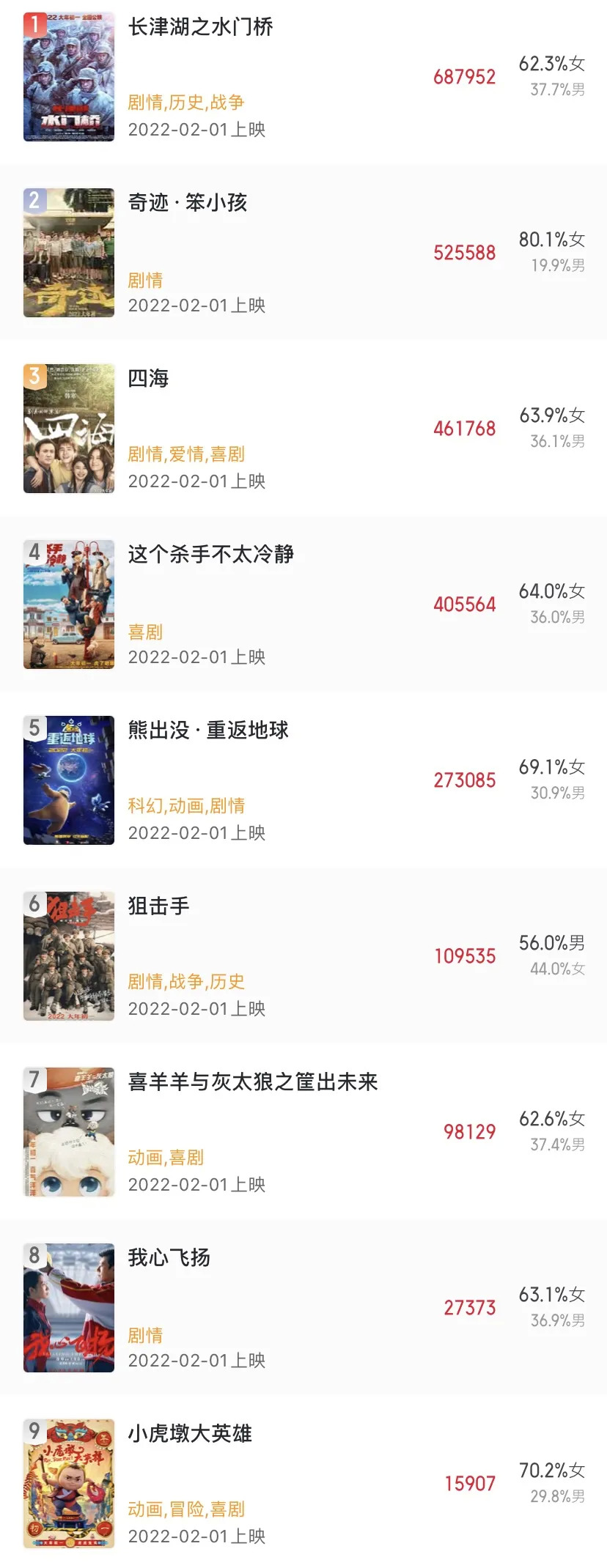Open the movie 长津湖之水门桥
The width and height of the screenshot is (607, 1568).
[200, 28]
